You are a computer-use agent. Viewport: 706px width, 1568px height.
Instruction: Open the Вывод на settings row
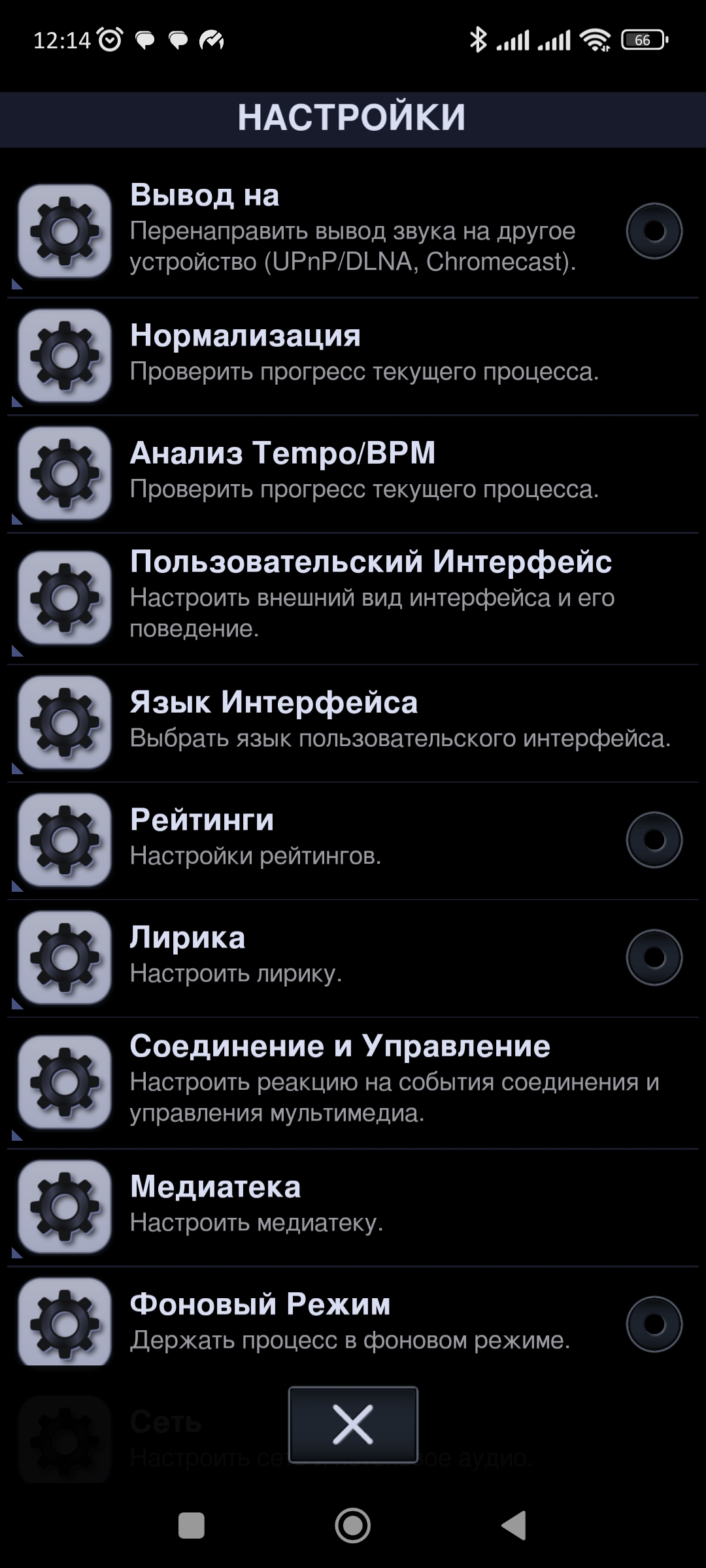[353, 229]
